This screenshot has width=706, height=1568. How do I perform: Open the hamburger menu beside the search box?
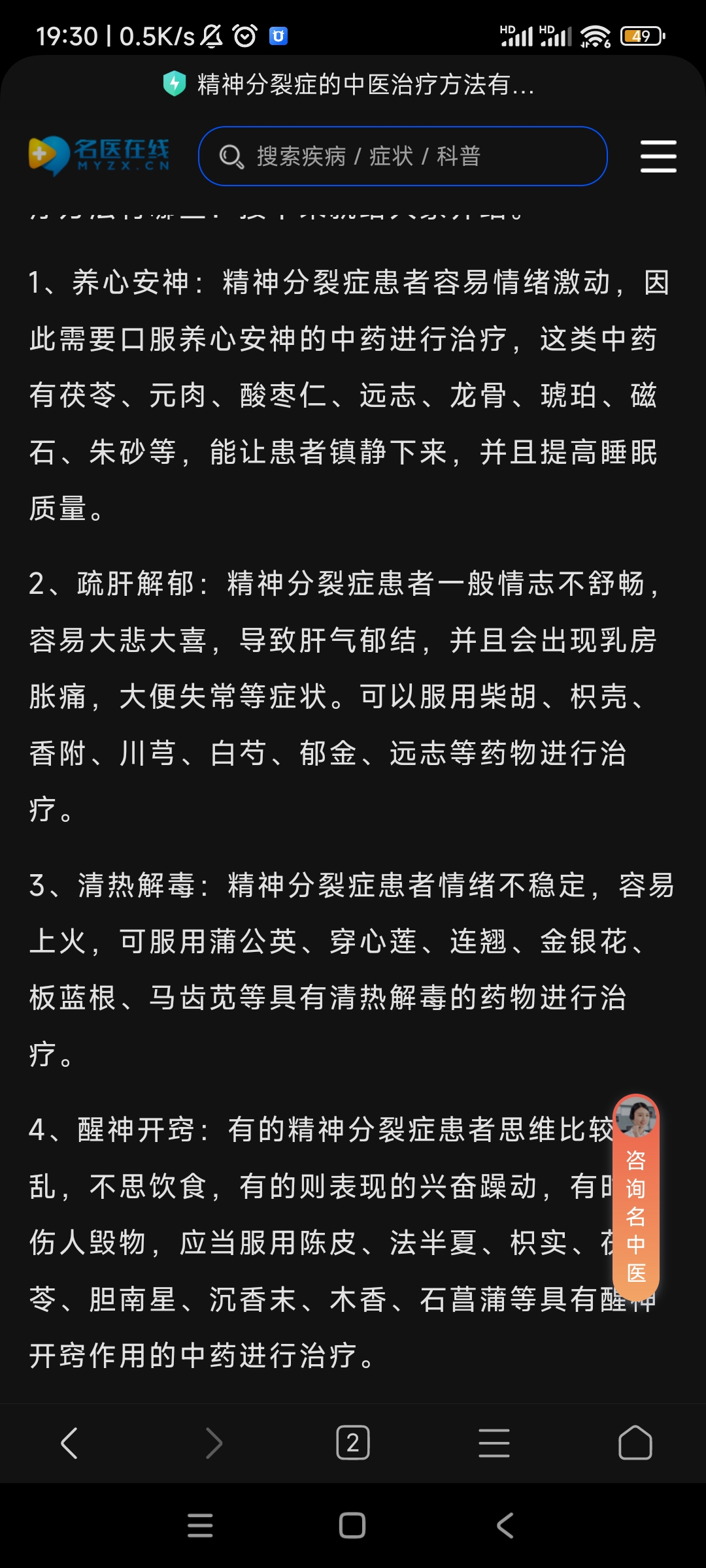coord(658,157)
